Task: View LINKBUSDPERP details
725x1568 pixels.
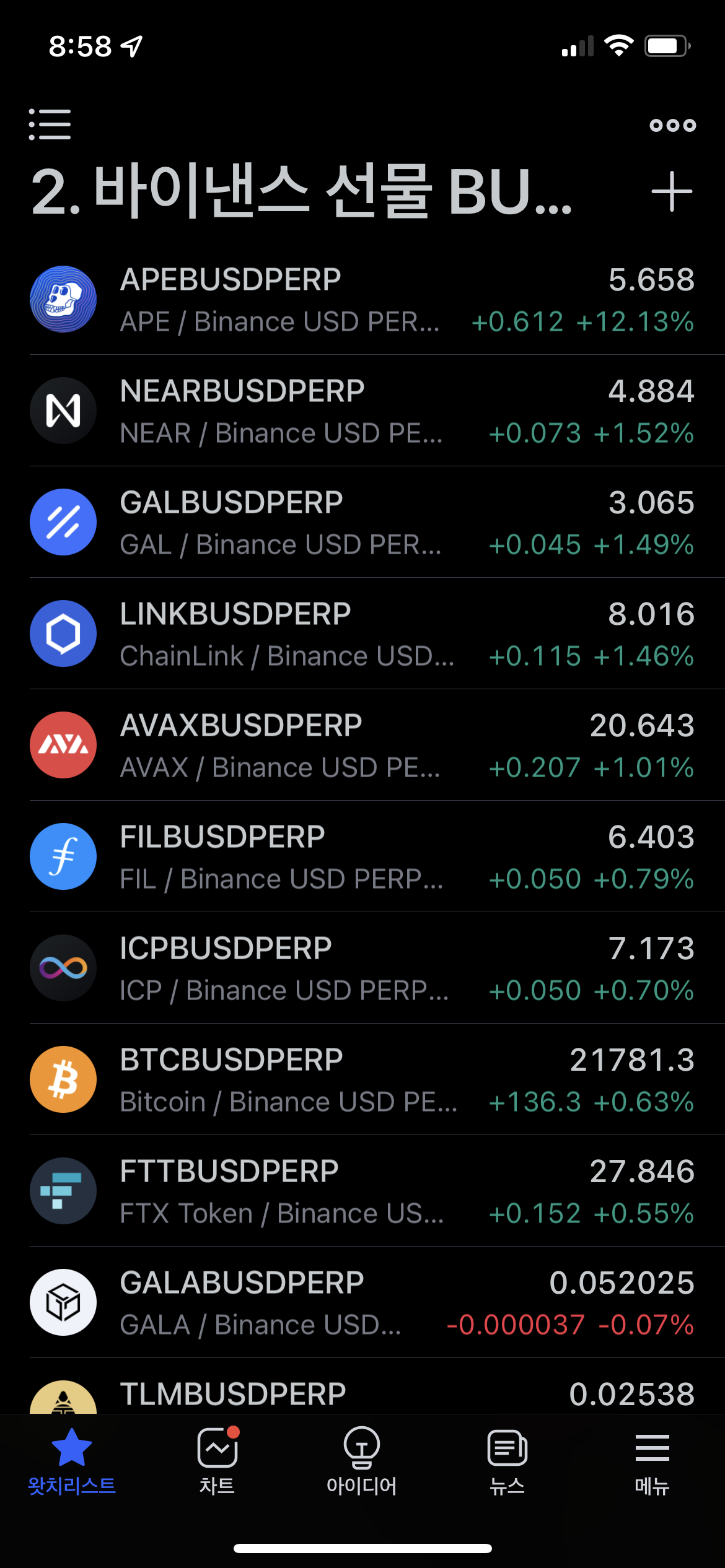Action: (362, 634)
